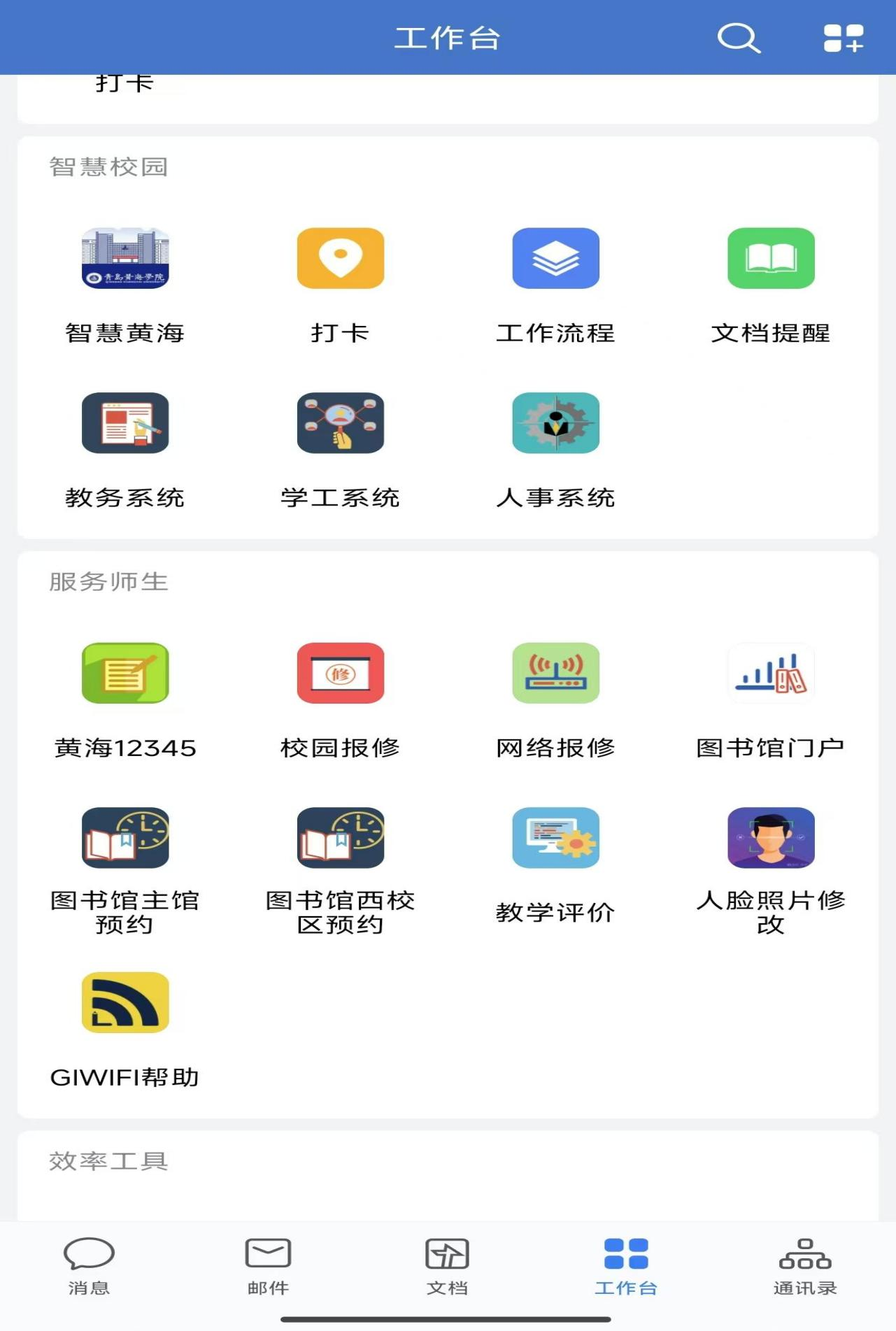
Task: Open 工作流程
Action: point(555,258)
